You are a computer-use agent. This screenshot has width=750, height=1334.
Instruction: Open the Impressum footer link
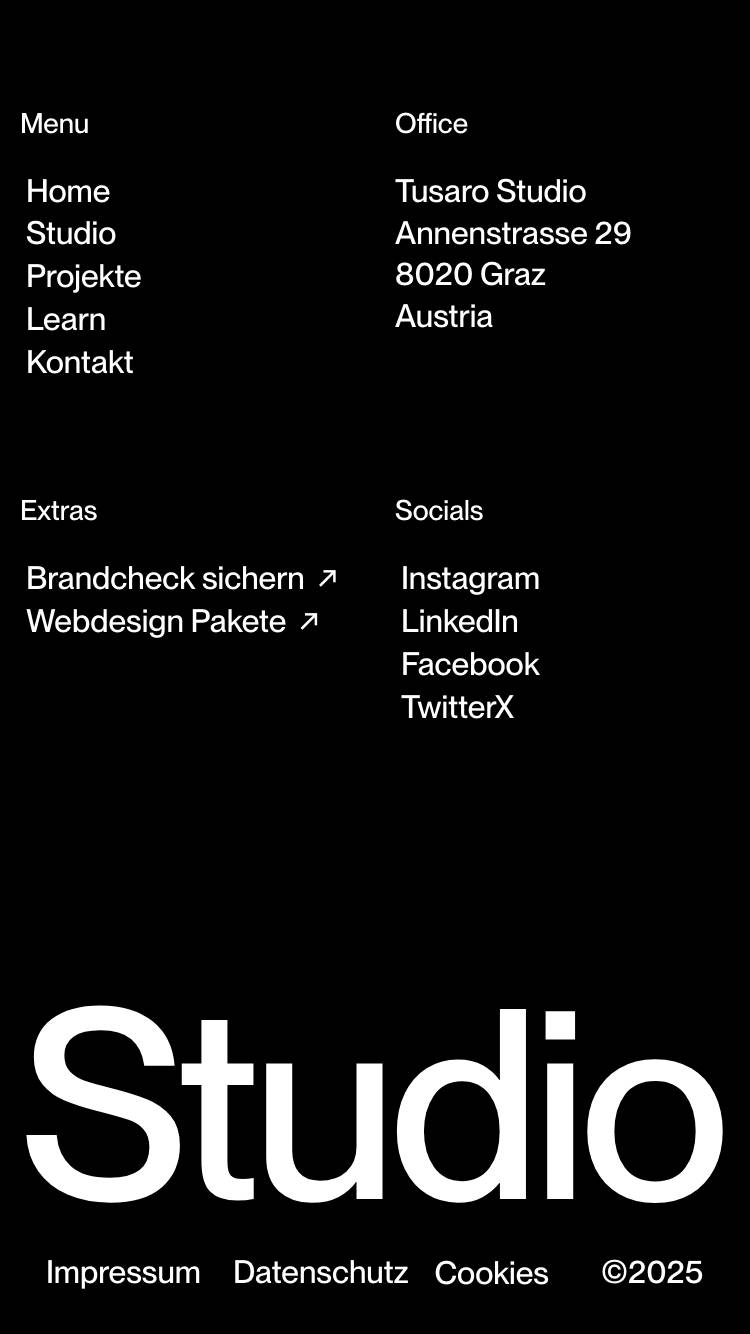click(x=123, y=1273)
